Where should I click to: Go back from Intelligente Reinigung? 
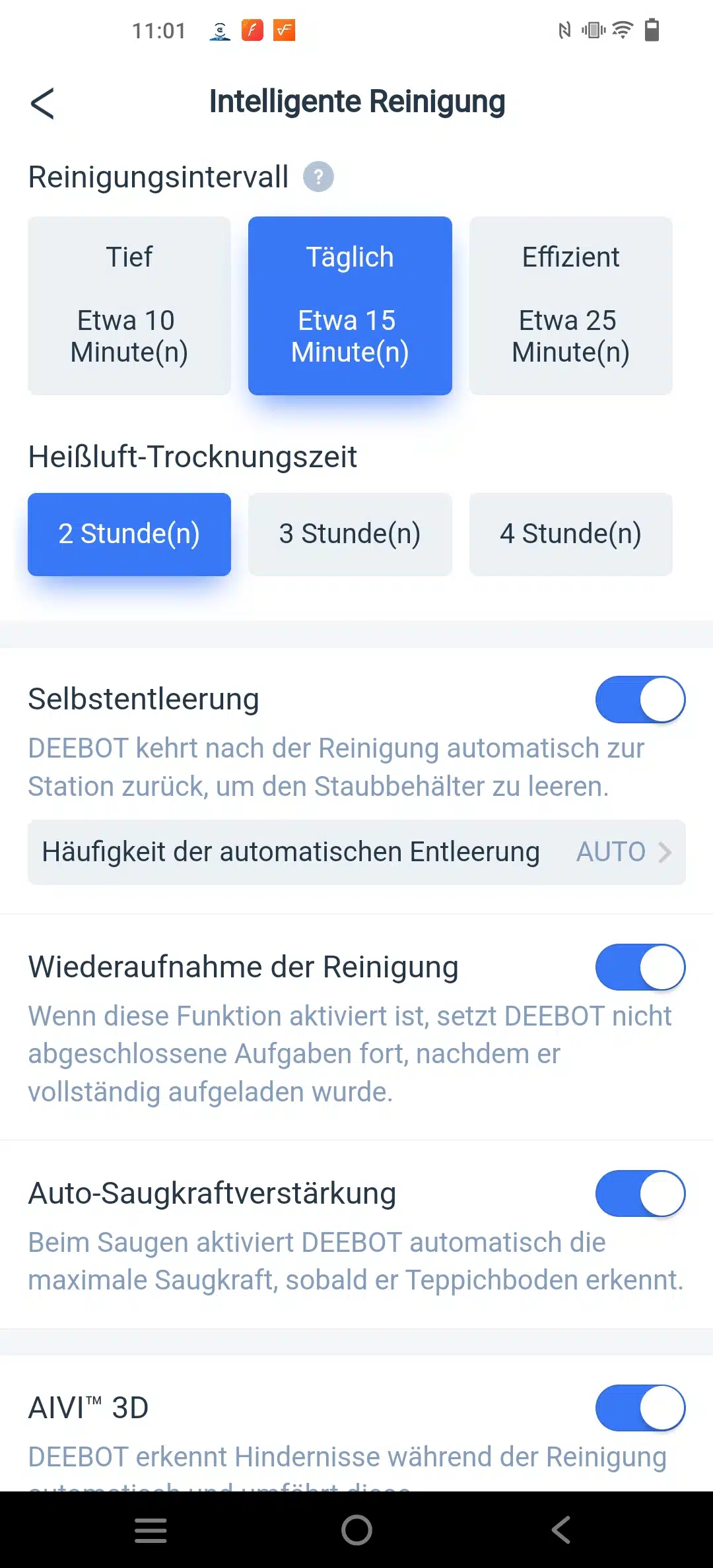[x=42, y=104]
